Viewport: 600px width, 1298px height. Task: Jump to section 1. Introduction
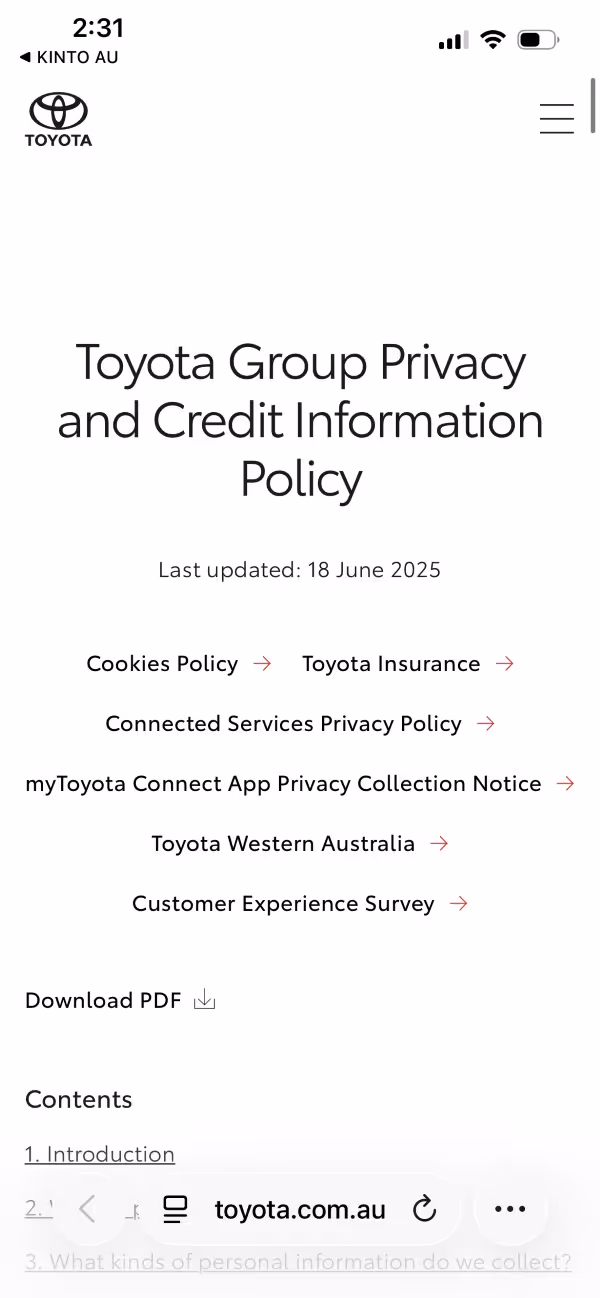tap(100, 1154)
